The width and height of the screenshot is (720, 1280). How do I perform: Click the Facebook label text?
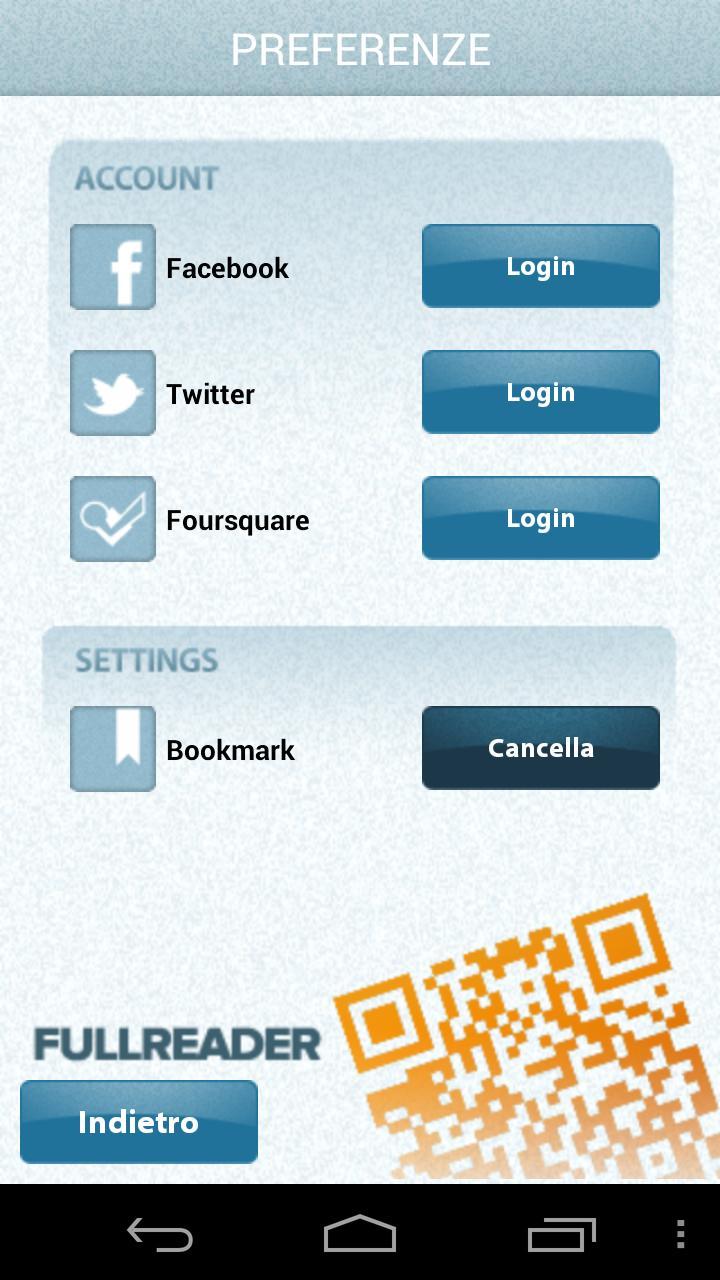tap(227, 267)
